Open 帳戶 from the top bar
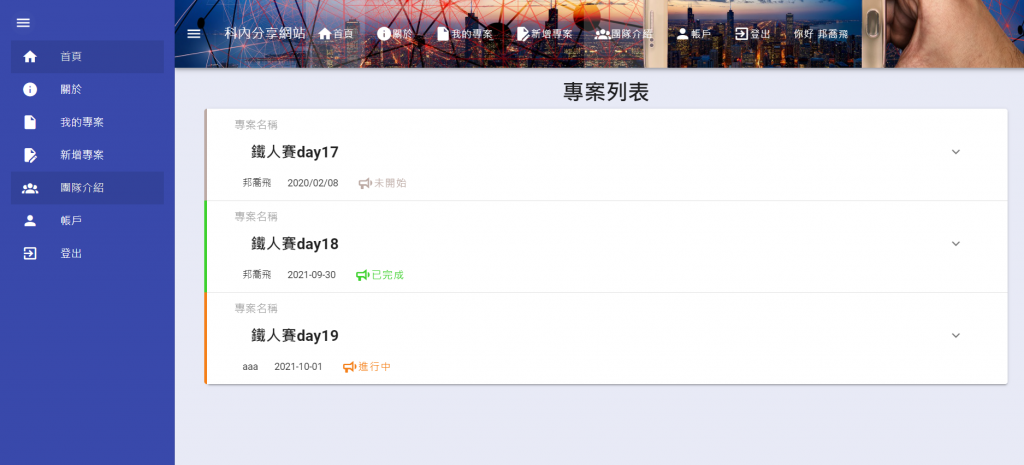The image size is (1024, 465). point(694,34)
